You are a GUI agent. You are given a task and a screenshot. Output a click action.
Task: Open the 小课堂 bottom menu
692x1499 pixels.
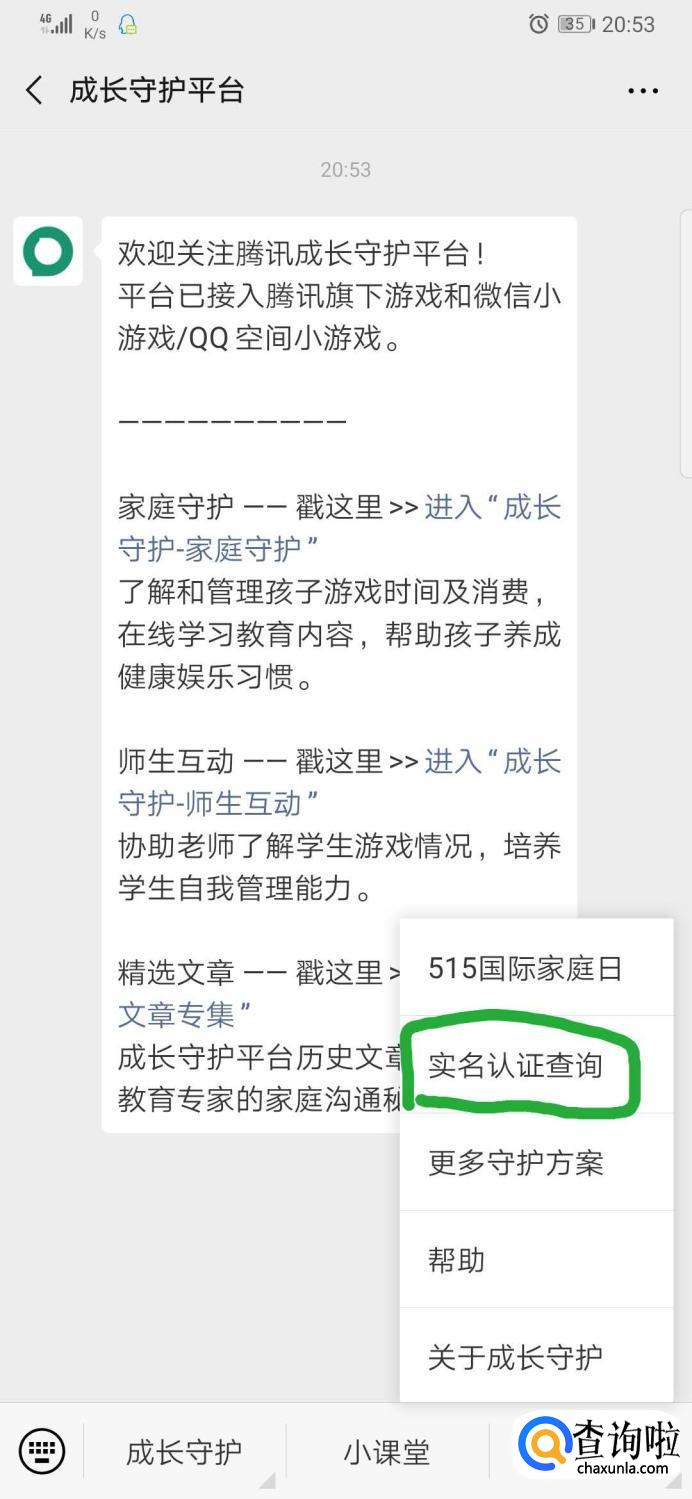point(387,1451)
